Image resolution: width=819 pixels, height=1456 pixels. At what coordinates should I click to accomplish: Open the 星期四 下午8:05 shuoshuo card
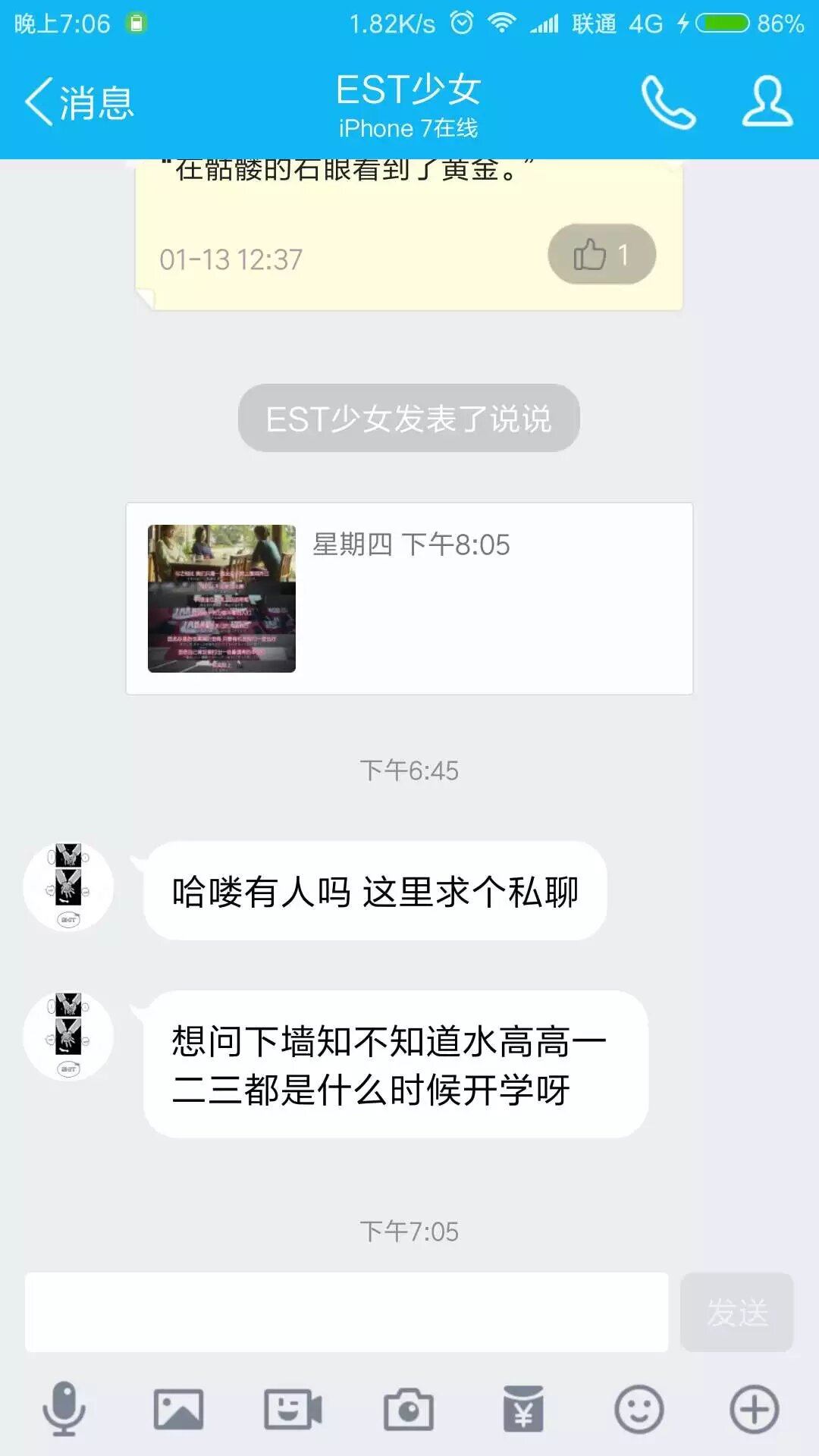click(x=409, y=598)
